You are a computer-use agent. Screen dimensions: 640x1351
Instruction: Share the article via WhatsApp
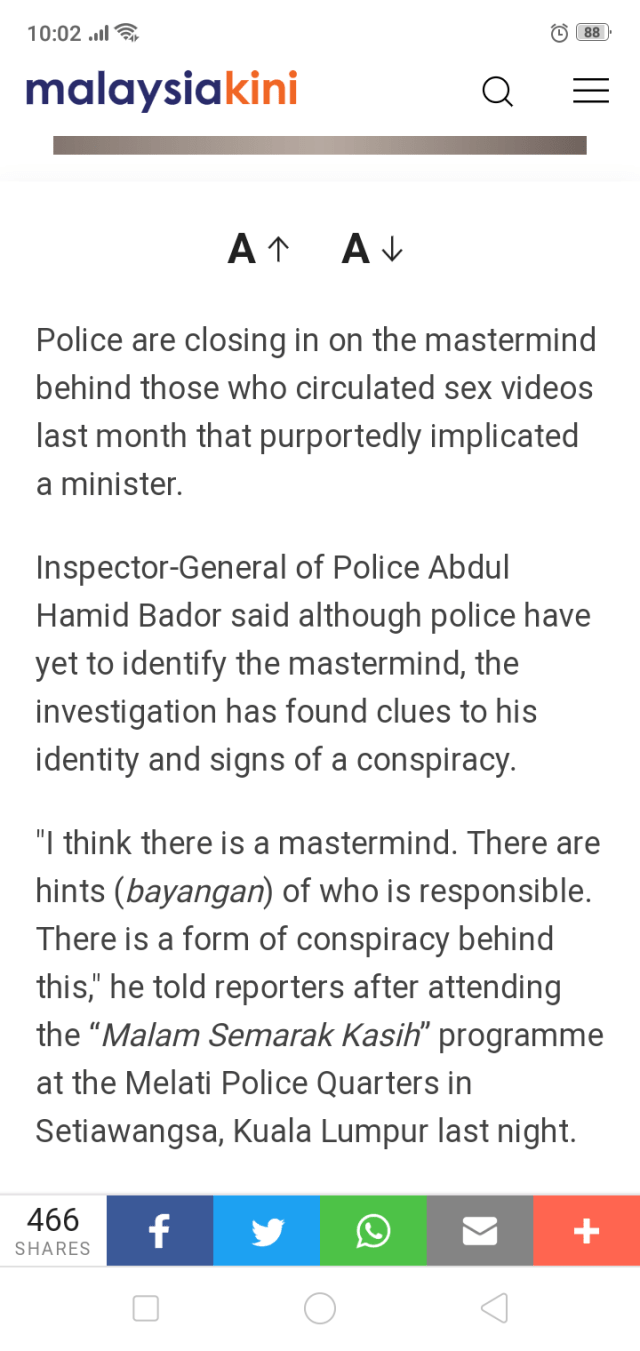373,1231
